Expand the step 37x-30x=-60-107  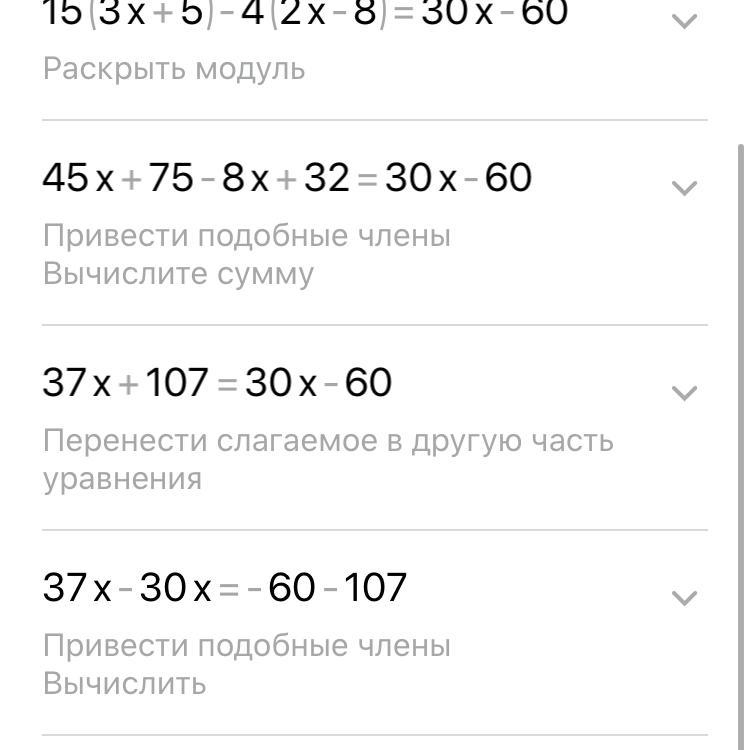tap(684, 598)
